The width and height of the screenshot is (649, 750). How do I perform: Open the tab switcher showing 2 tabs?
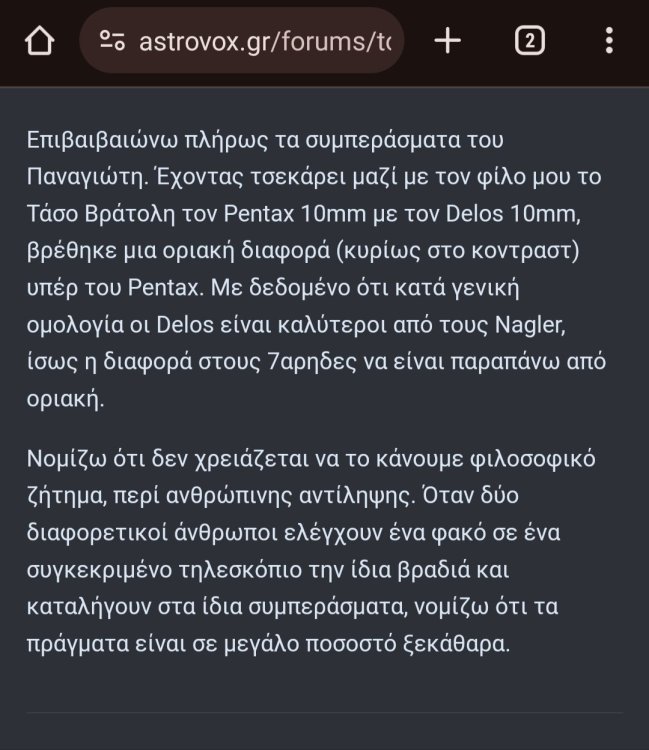(x=529, y=40)
